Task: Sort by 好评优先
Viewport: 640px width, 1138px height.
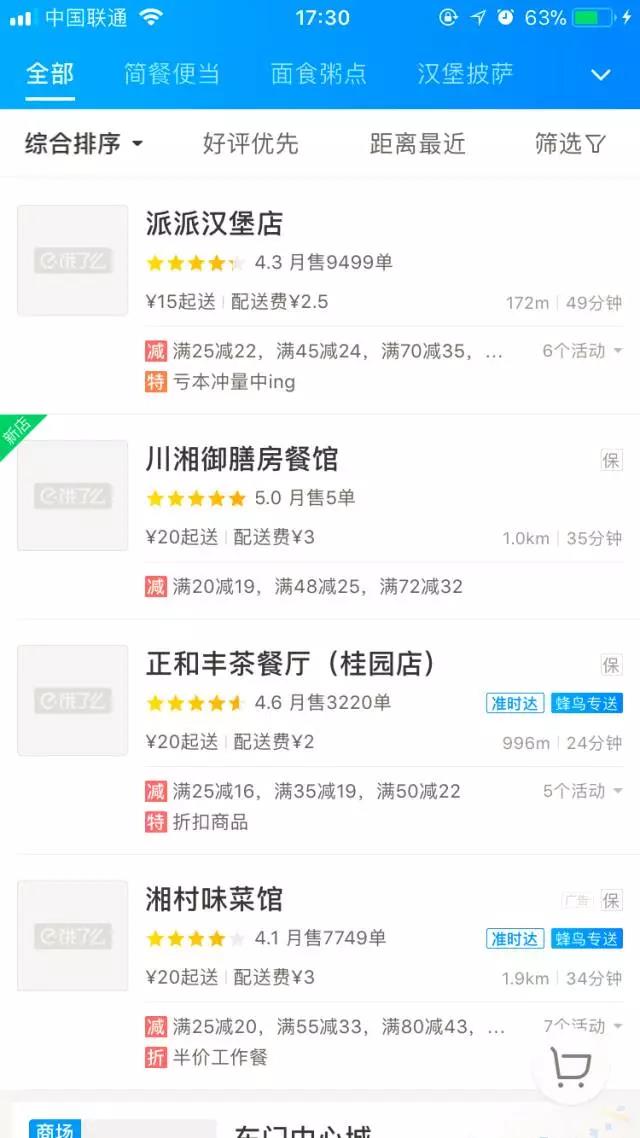Action: (250, 144)
